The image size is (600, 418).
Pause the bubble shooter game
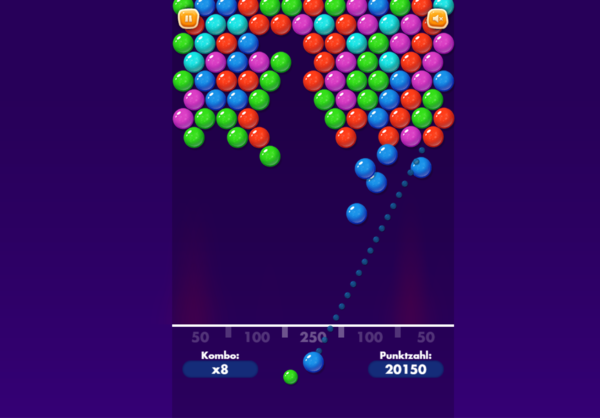[188, 18]
